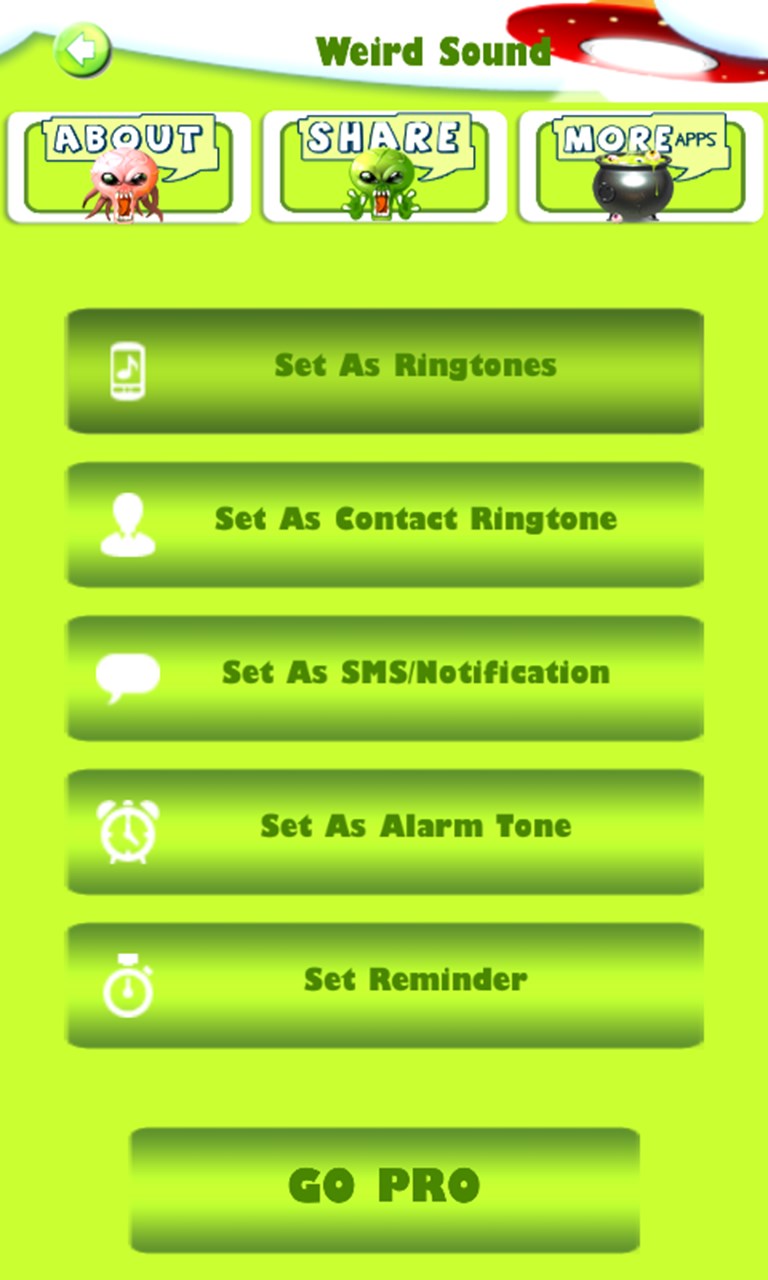The width and height of the screenshot is (768, 1280).
Task: Open More Apps
Action: [641, 167]
